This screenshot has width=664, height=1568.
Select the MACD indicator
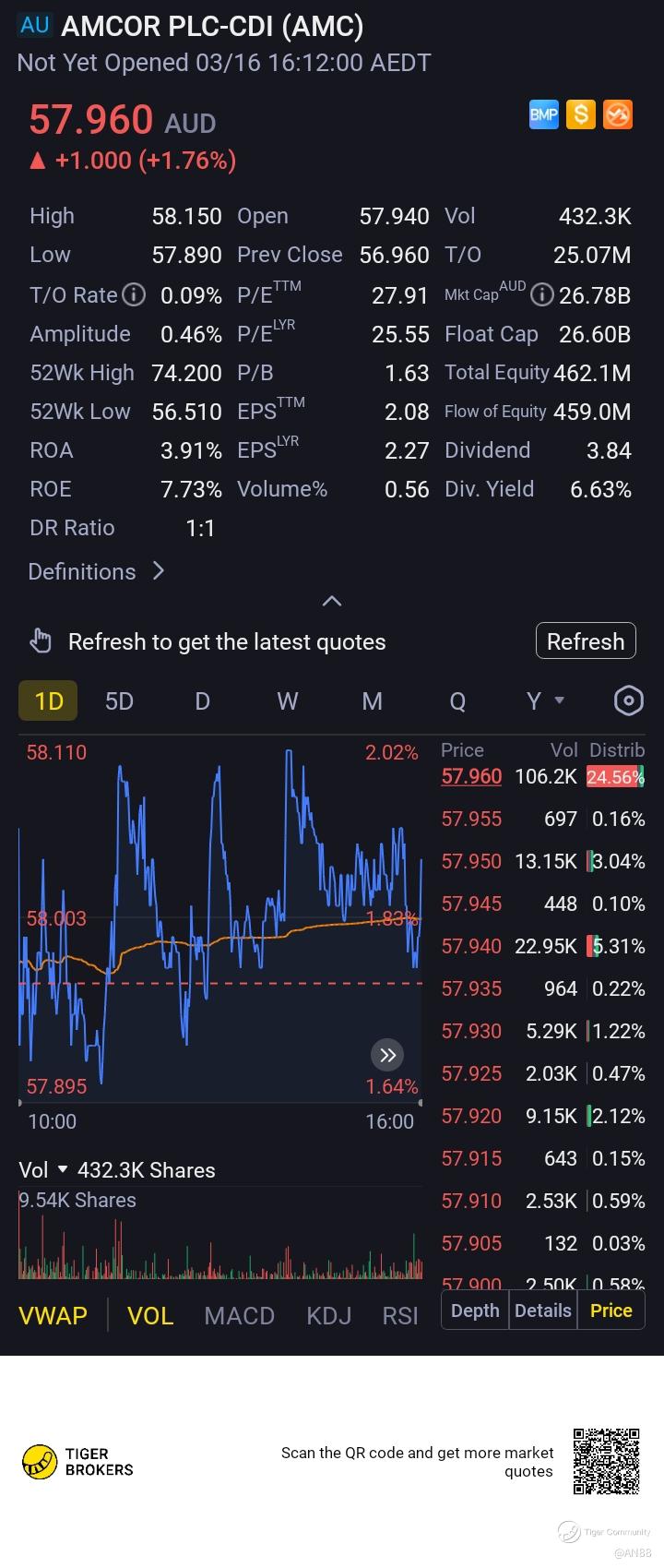pyautogui.click(x=239, y=1315)
